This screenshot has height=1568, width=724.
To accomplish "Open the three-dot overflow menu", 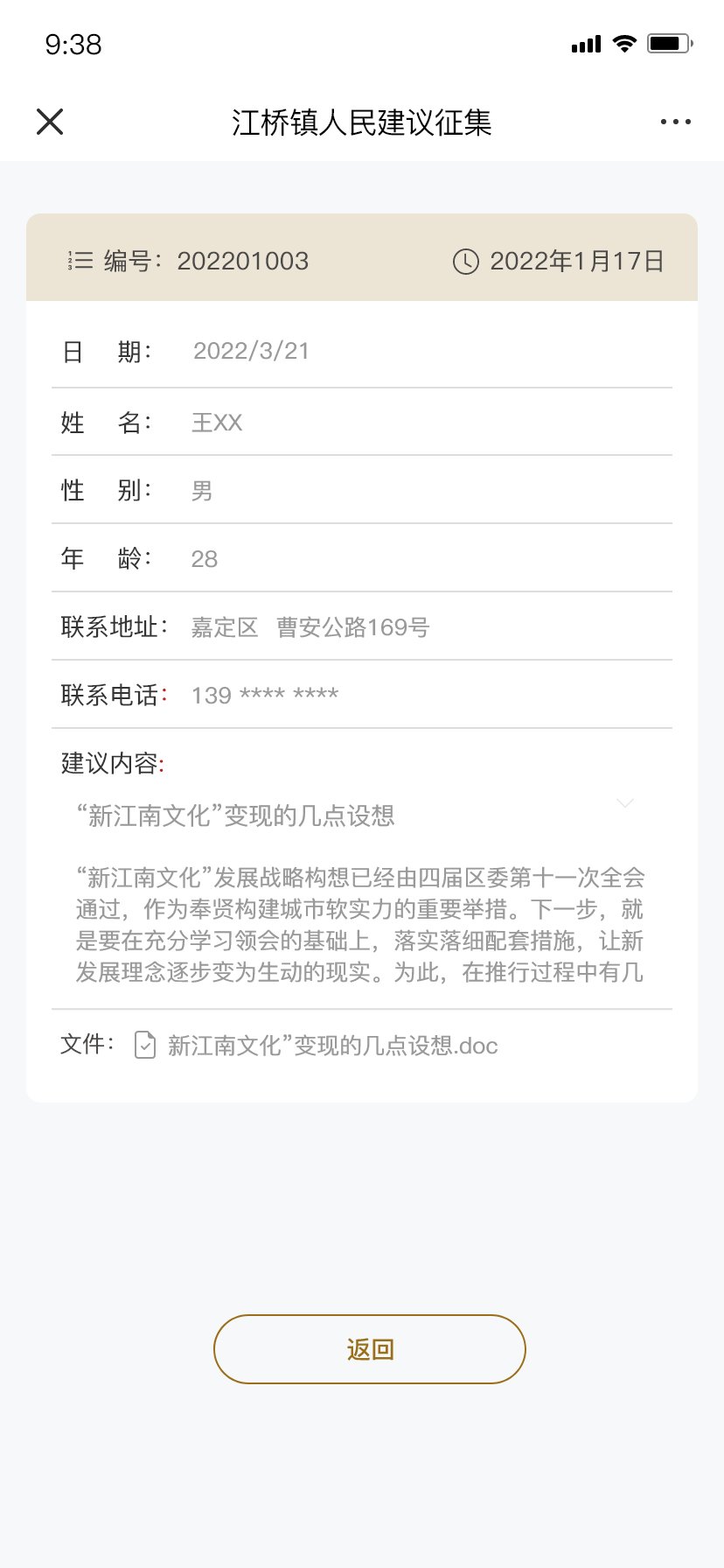I will pyautogui.click(x=676, y=122).
